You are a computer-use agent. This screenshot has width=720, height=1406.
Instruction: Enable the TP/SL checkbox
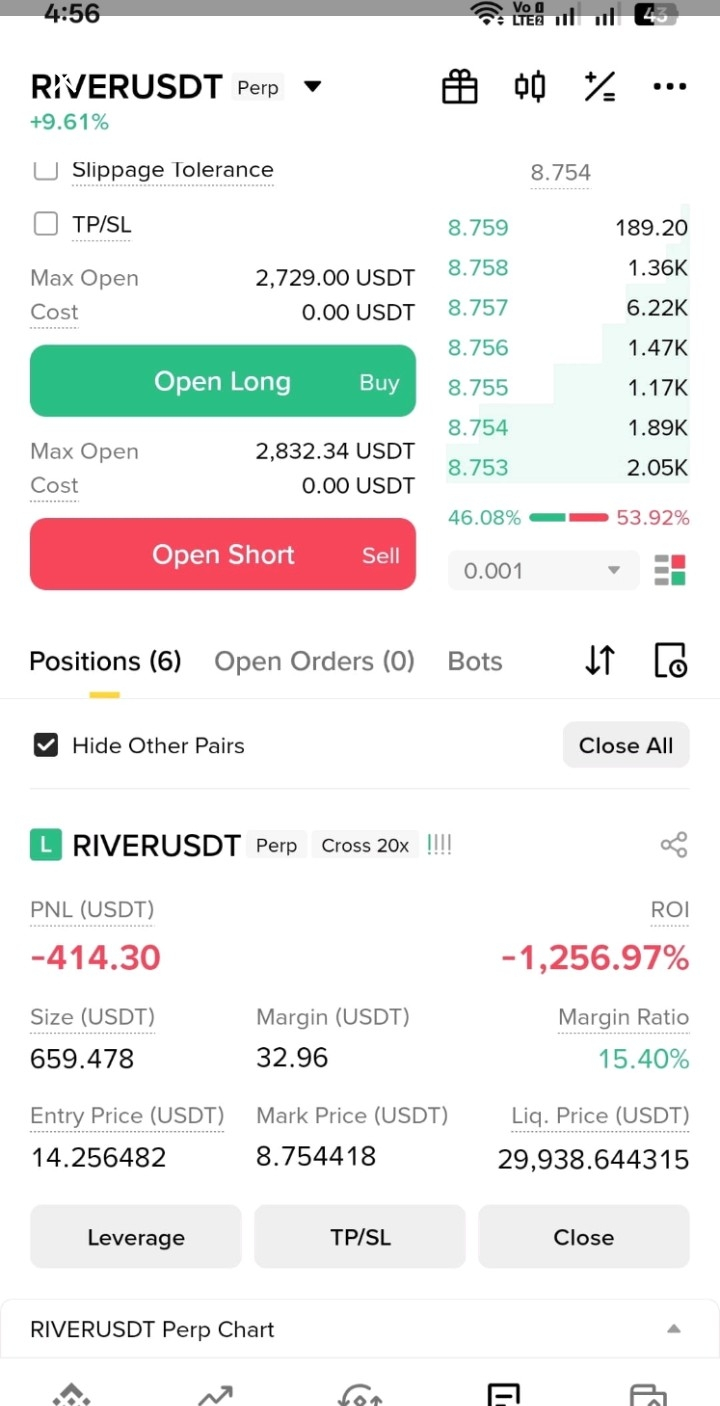(46, 224)
